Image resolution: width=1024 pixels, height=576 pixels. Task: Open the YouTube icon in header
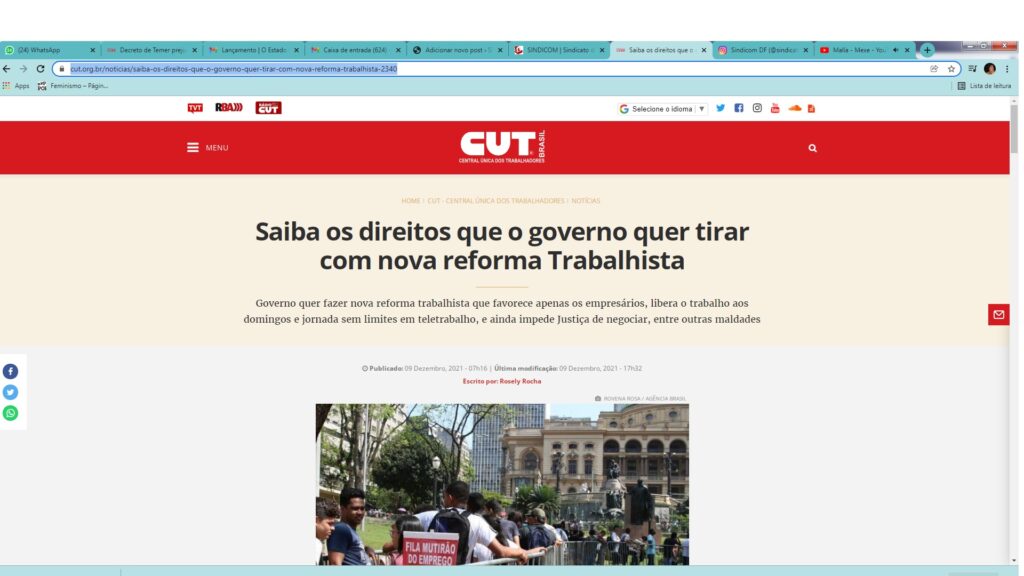[775, 108]
